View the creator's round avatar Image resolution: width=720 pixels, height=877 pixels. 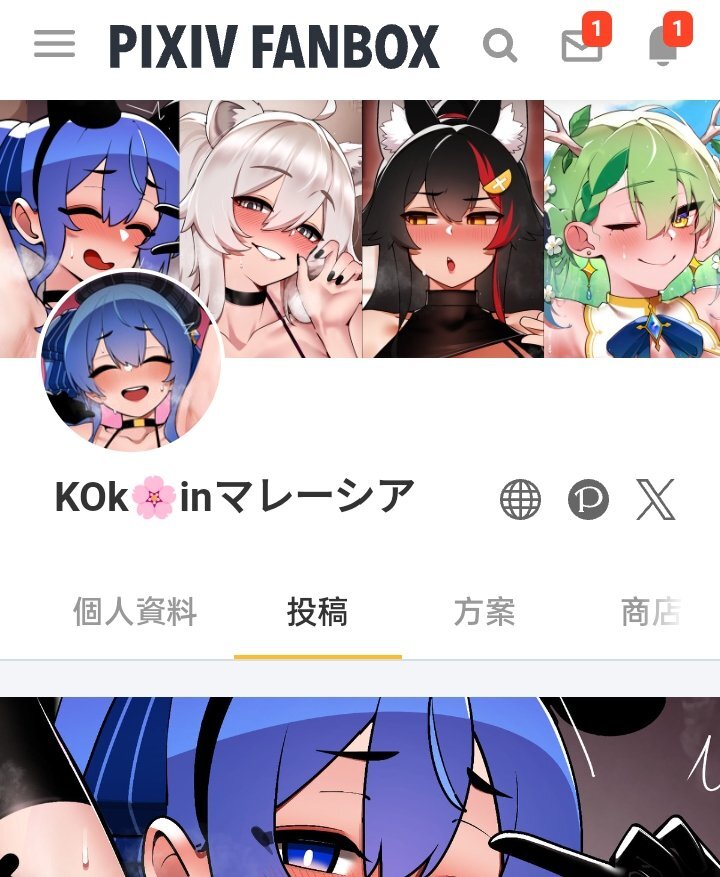[130, 361]
